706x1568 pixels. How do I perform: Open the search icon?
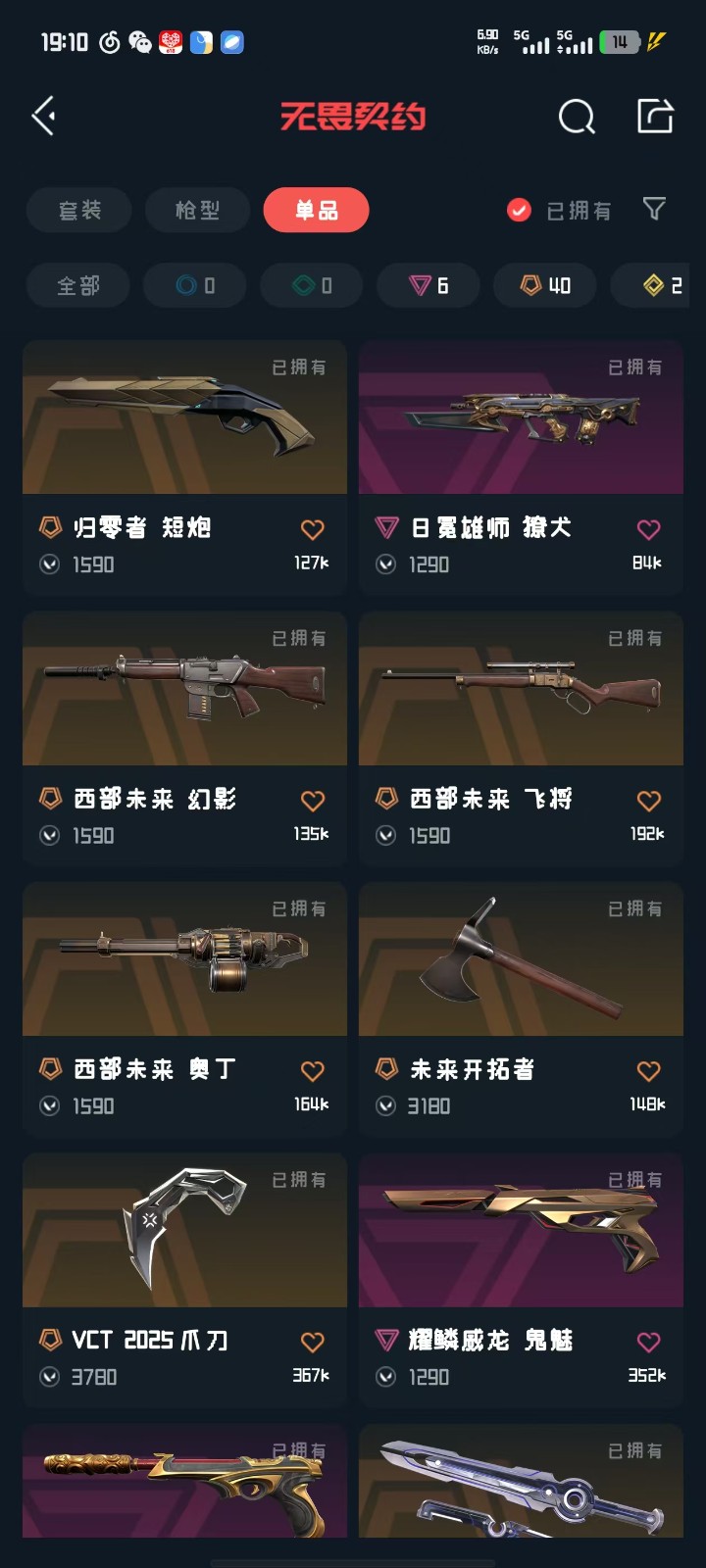(x=576, y=117)
